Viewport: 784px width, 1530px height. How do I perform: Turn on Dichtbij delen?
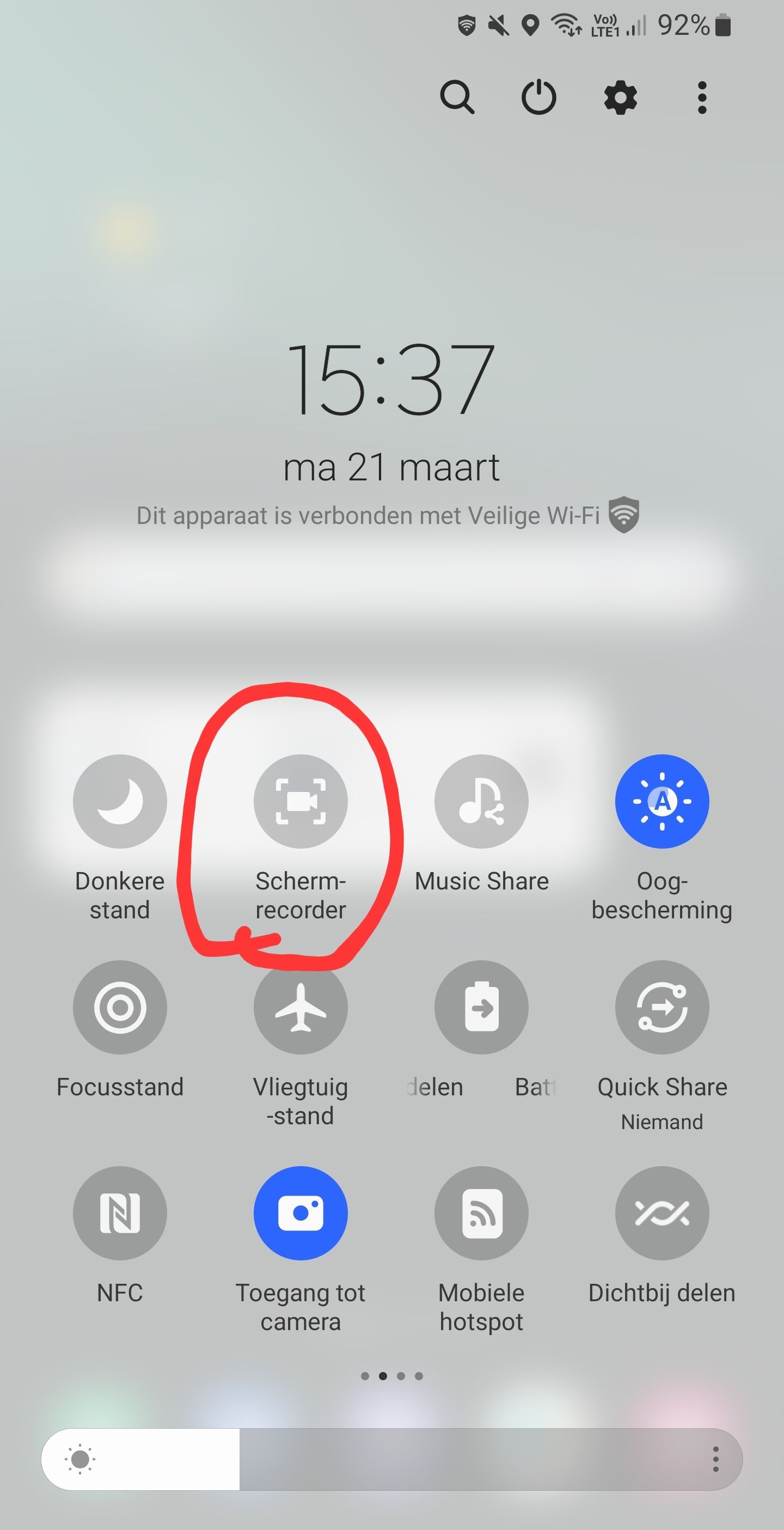pos(661,1213)
